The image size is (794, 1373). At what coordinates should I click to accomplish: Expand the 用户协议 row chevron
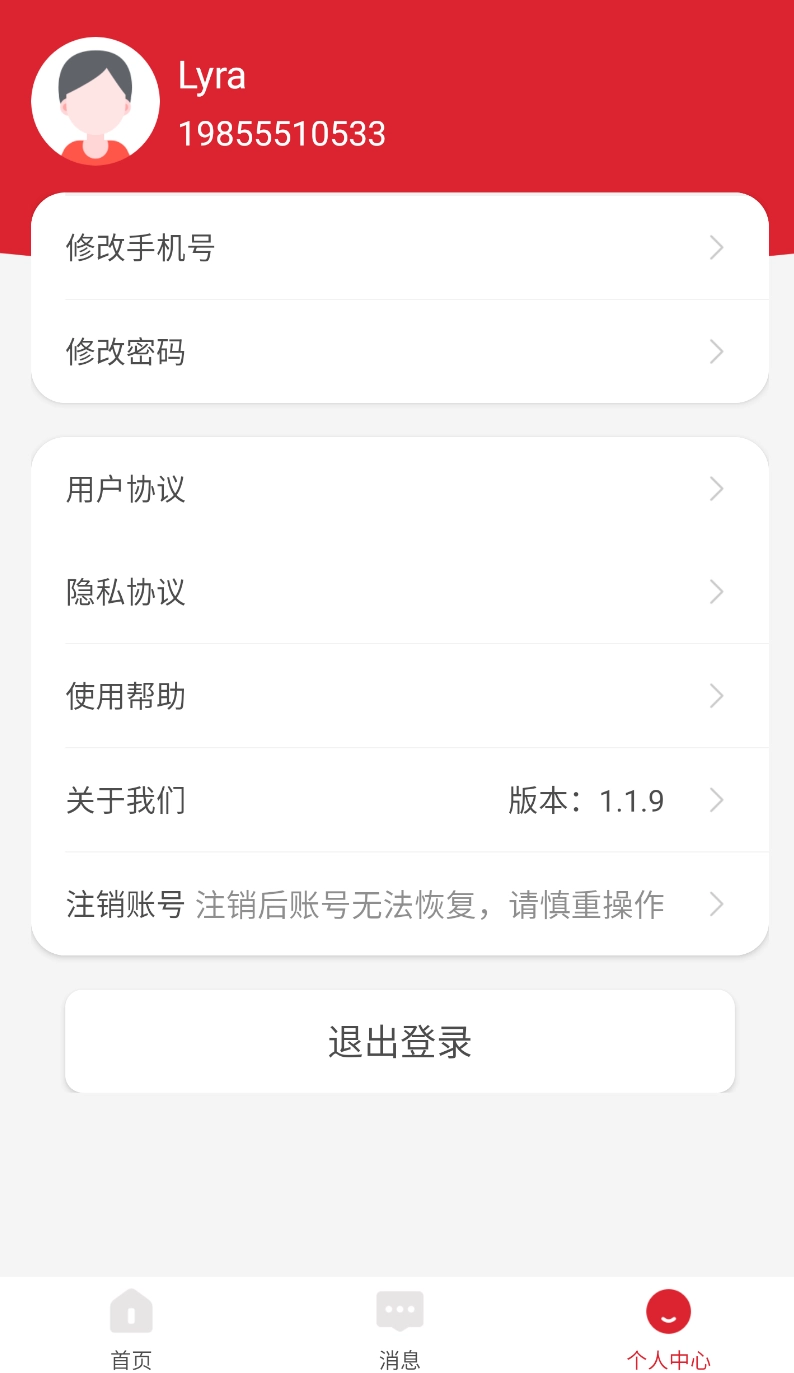point(716,488)
